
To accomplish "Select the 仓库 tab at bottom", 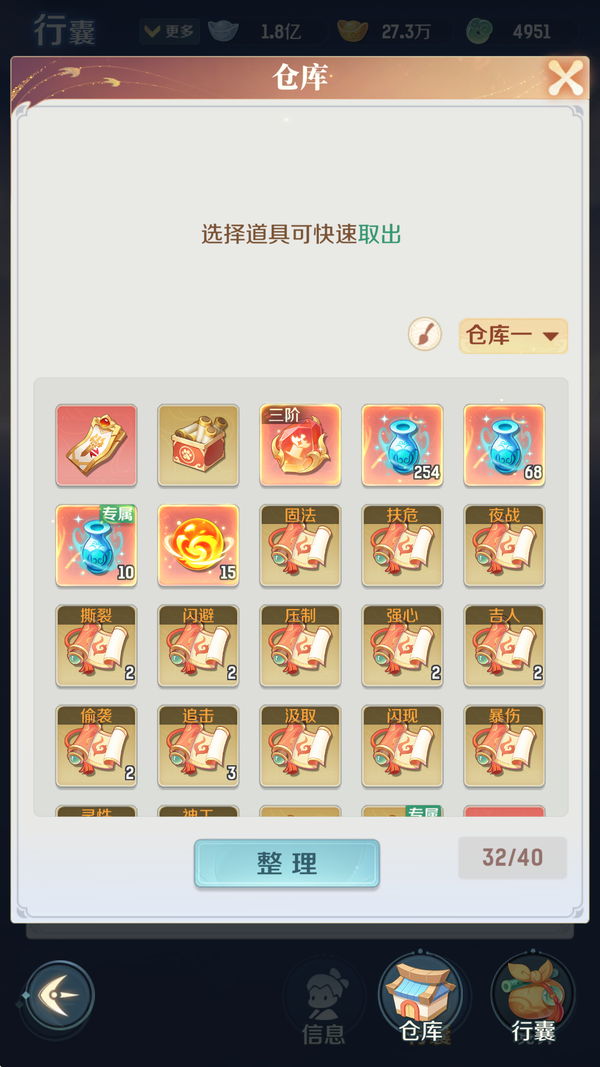I will [420, 1000].
